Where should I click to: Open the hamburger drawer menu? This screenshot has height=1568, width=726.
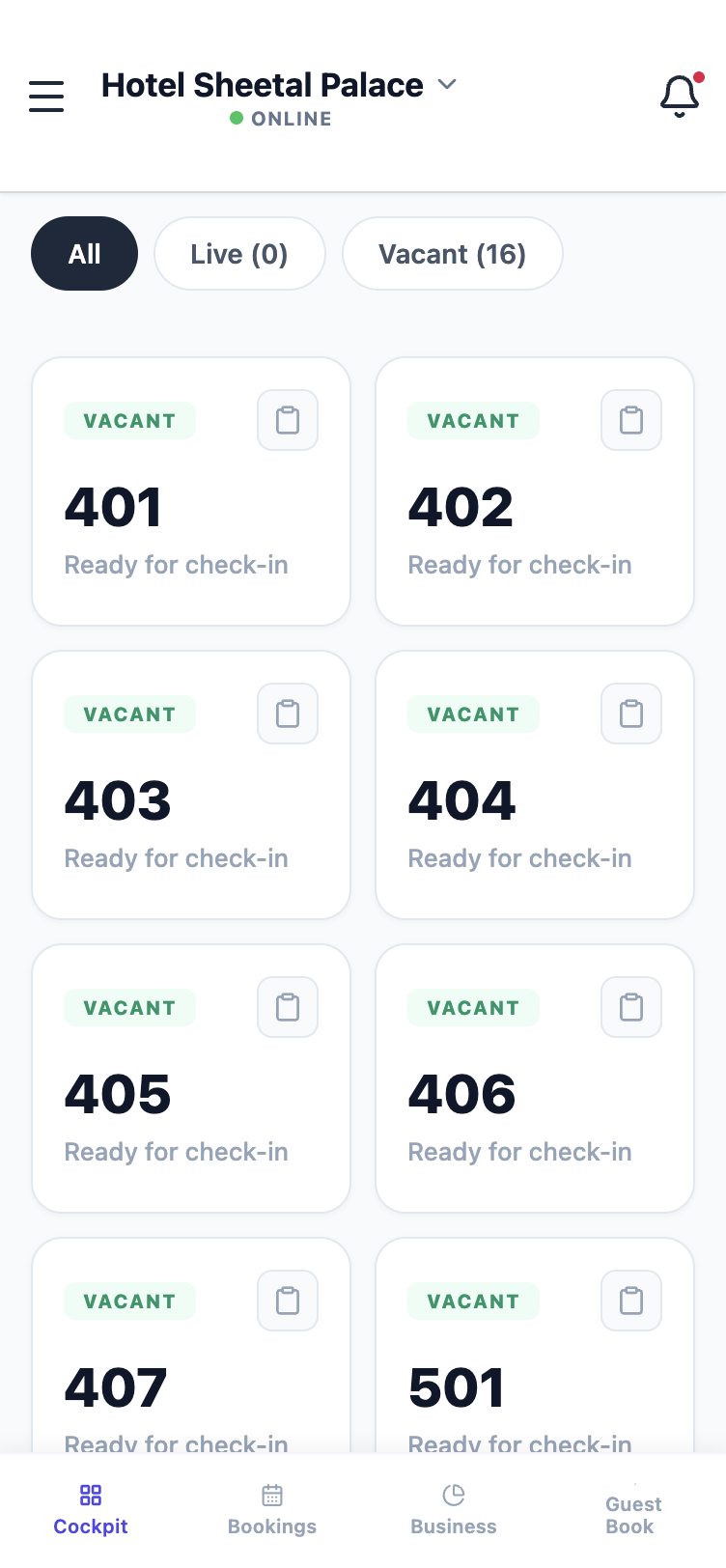(46, 97)
